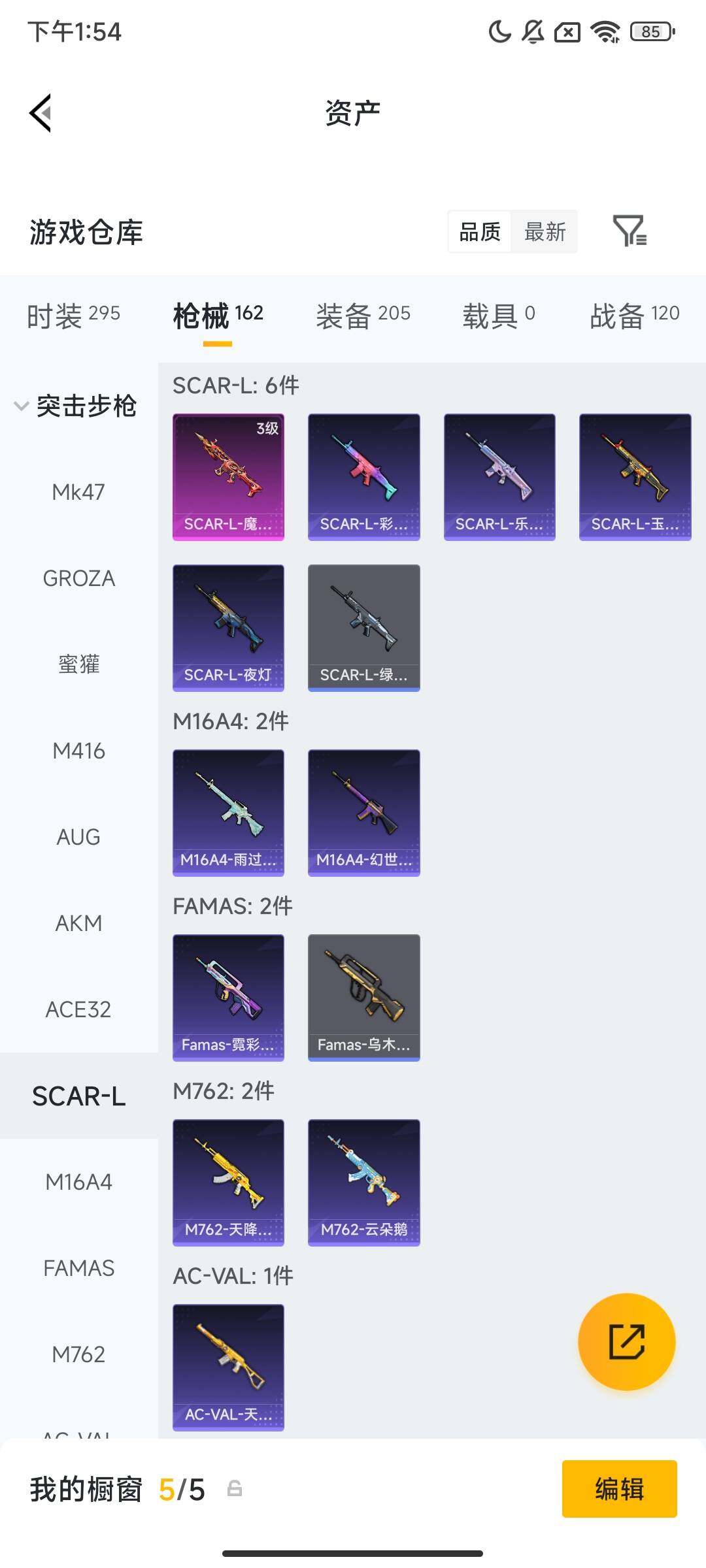Switch to the 战备 tab
Viewport: 706px width, 1568px height.
coord(634,316)
